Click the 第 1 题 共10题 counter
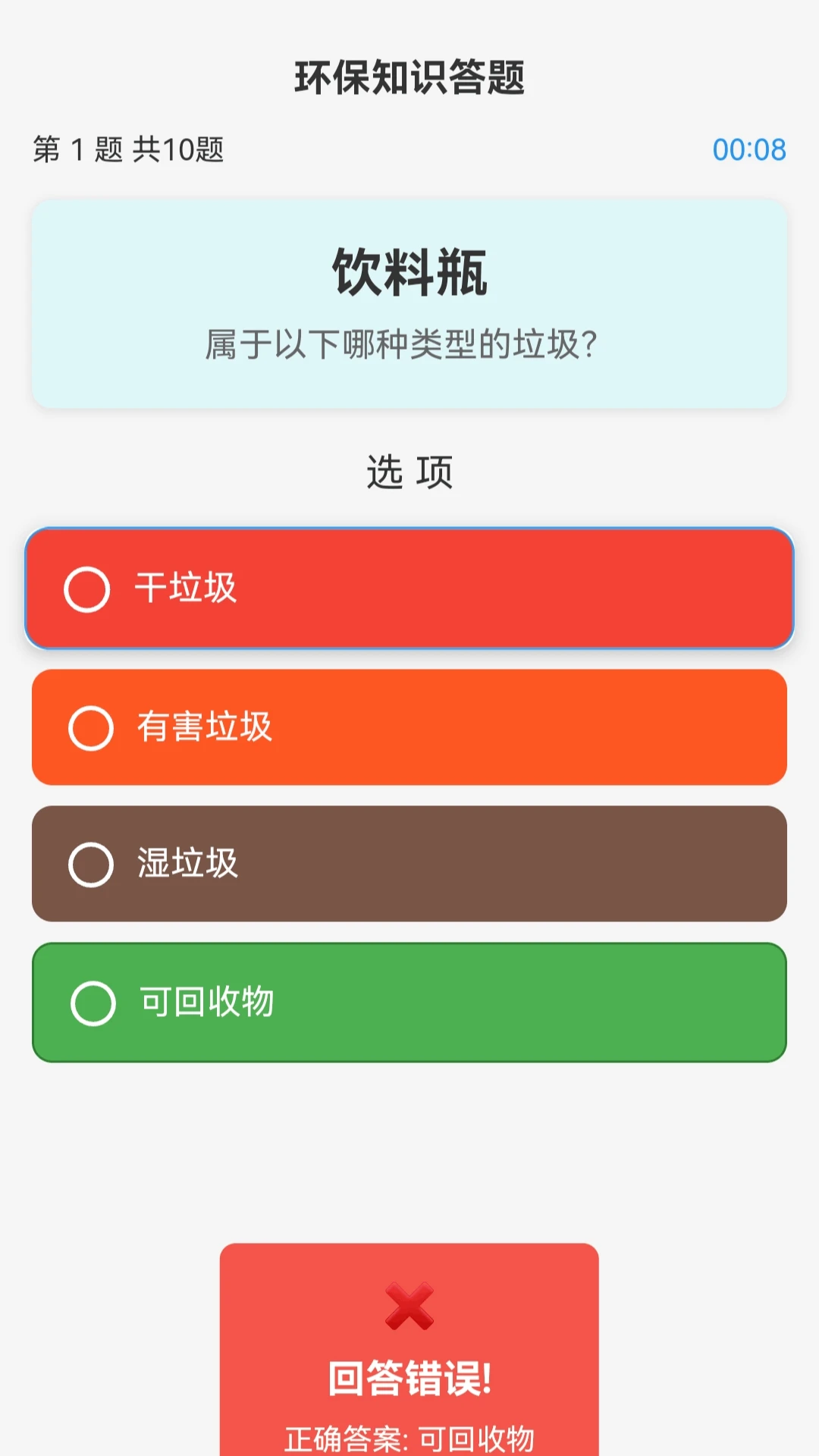The height and width of the screenshot is (1456, 819). coord(129,149)
